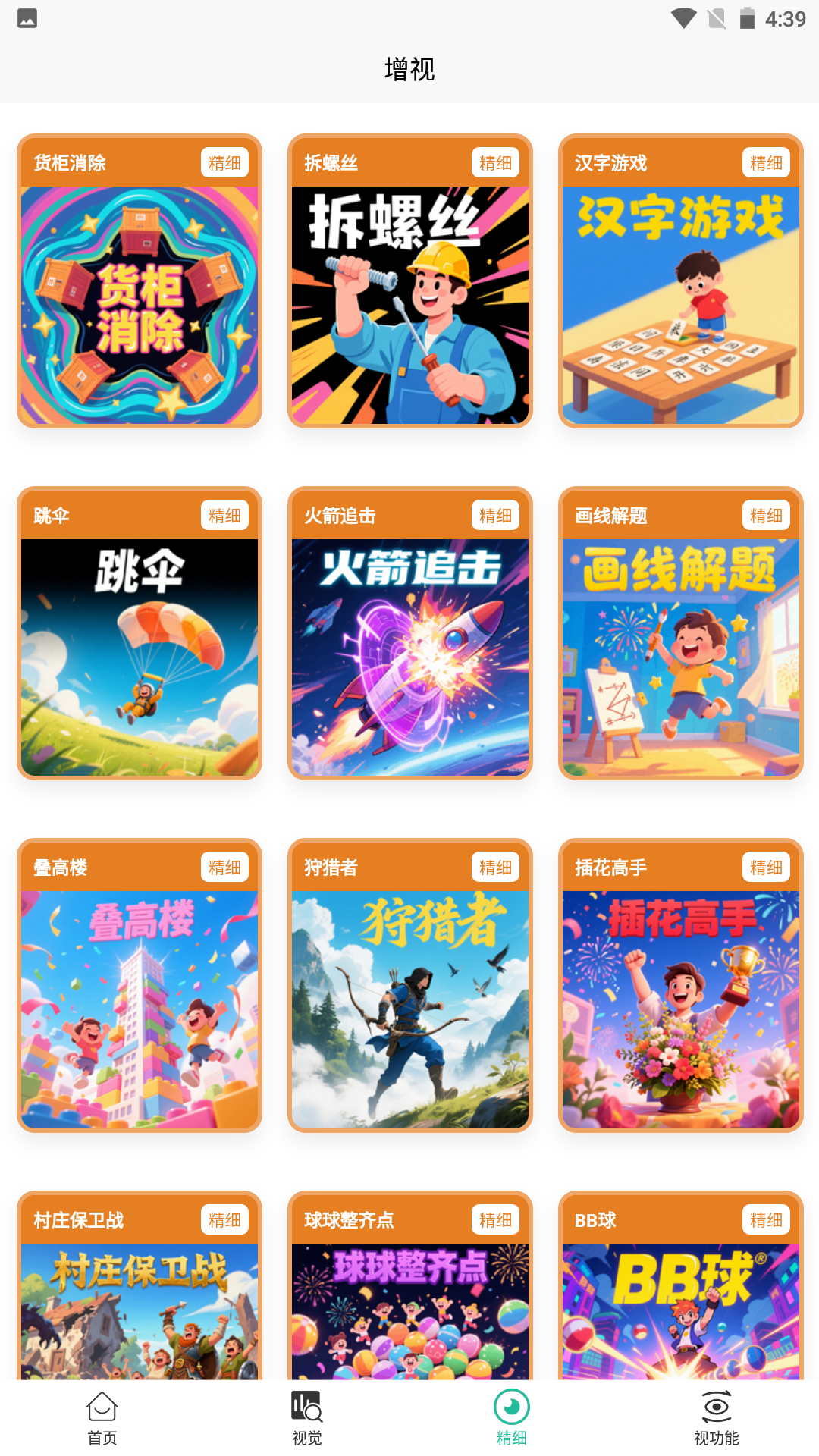Switch to the 视功能 tab
This screenshot has height=1456, width=819.
click(x=715, y=1418)
